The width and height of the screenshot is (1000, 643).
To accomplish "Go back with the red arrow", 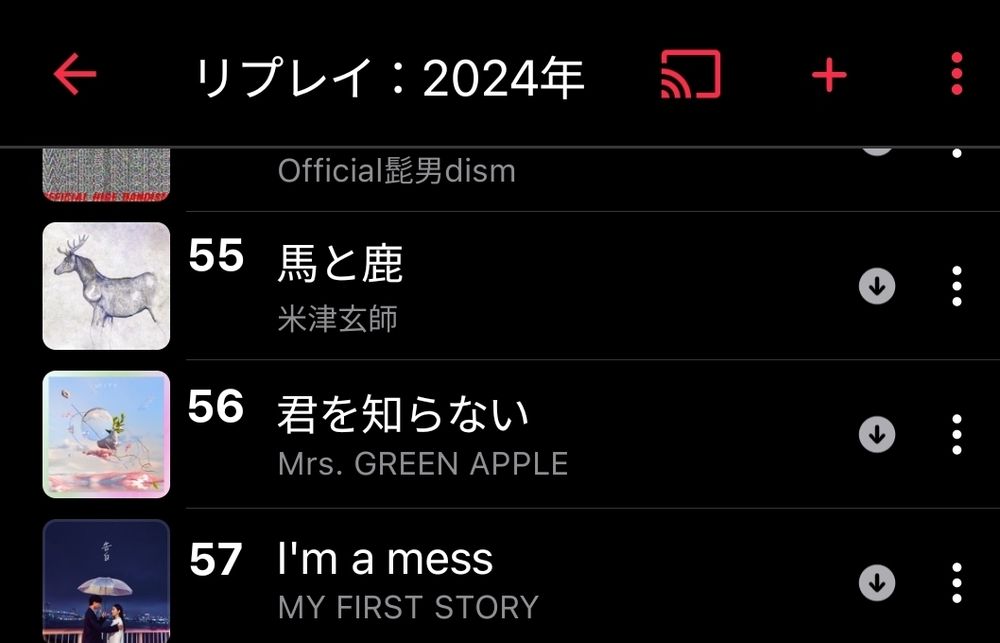I will click(75, 75).
